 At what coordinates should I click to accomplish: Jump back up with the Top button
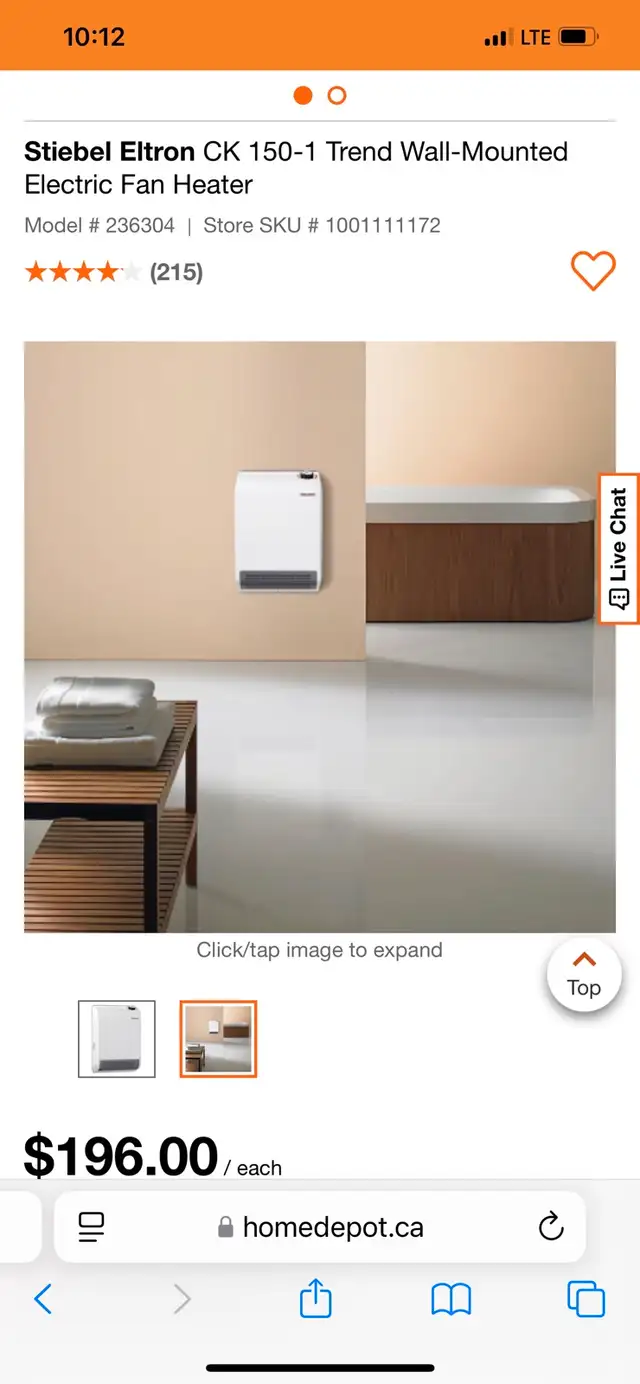(x=584, y=976)
